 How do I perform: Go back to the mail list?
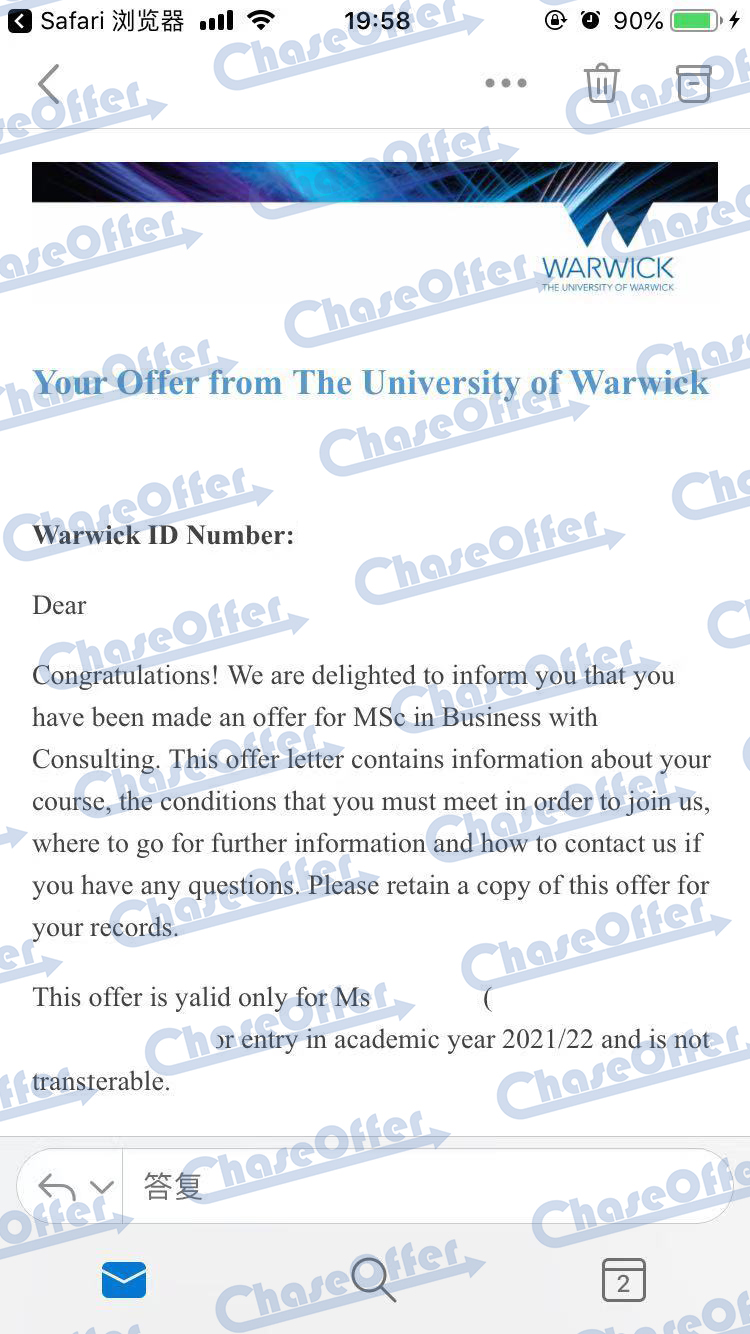click(x=49, y=84)
